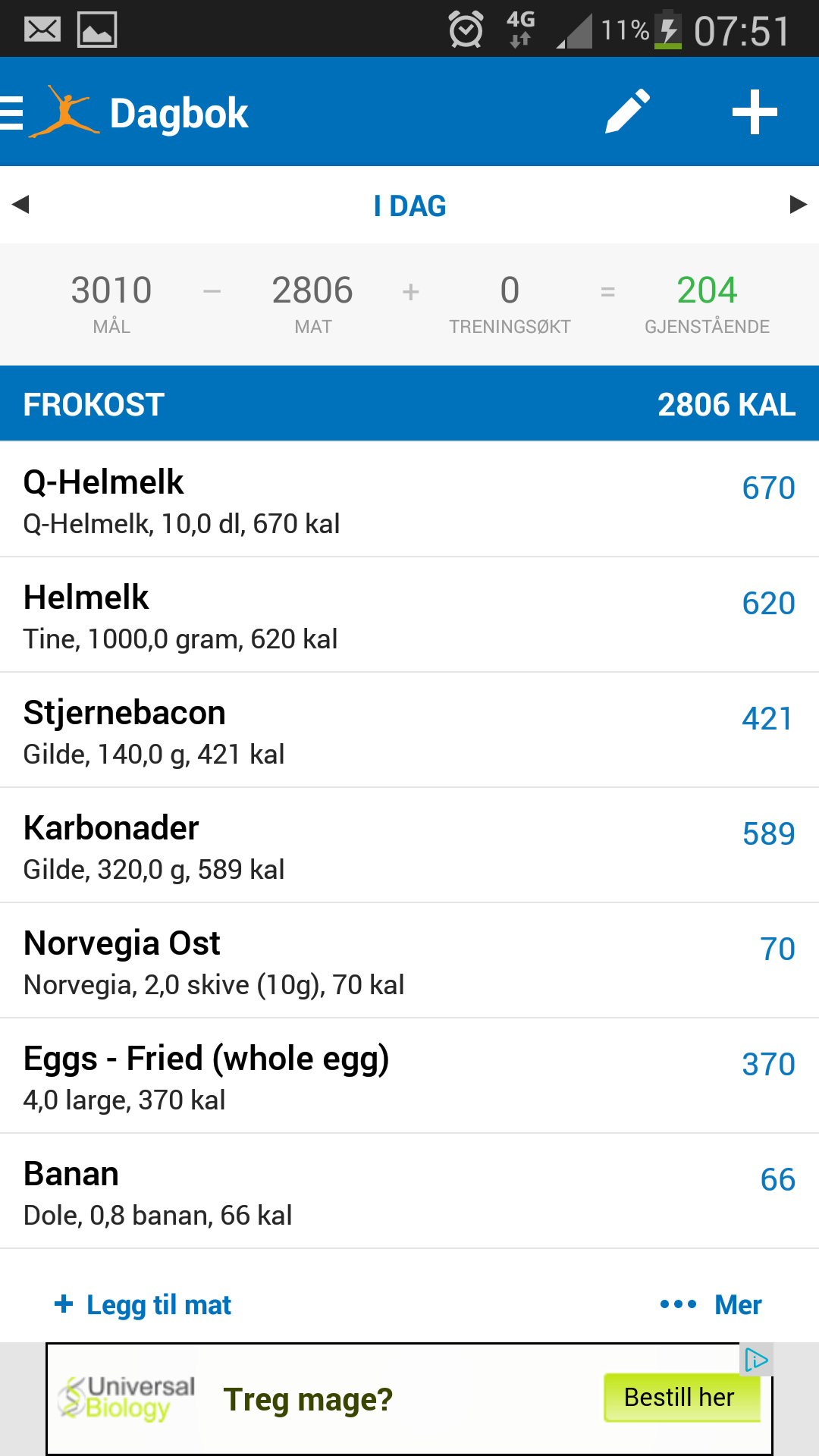Image resolution: width=819 pixels, height=1456 pixels.
Task: Open the navigation drawer menu
Action: point(12,114)
